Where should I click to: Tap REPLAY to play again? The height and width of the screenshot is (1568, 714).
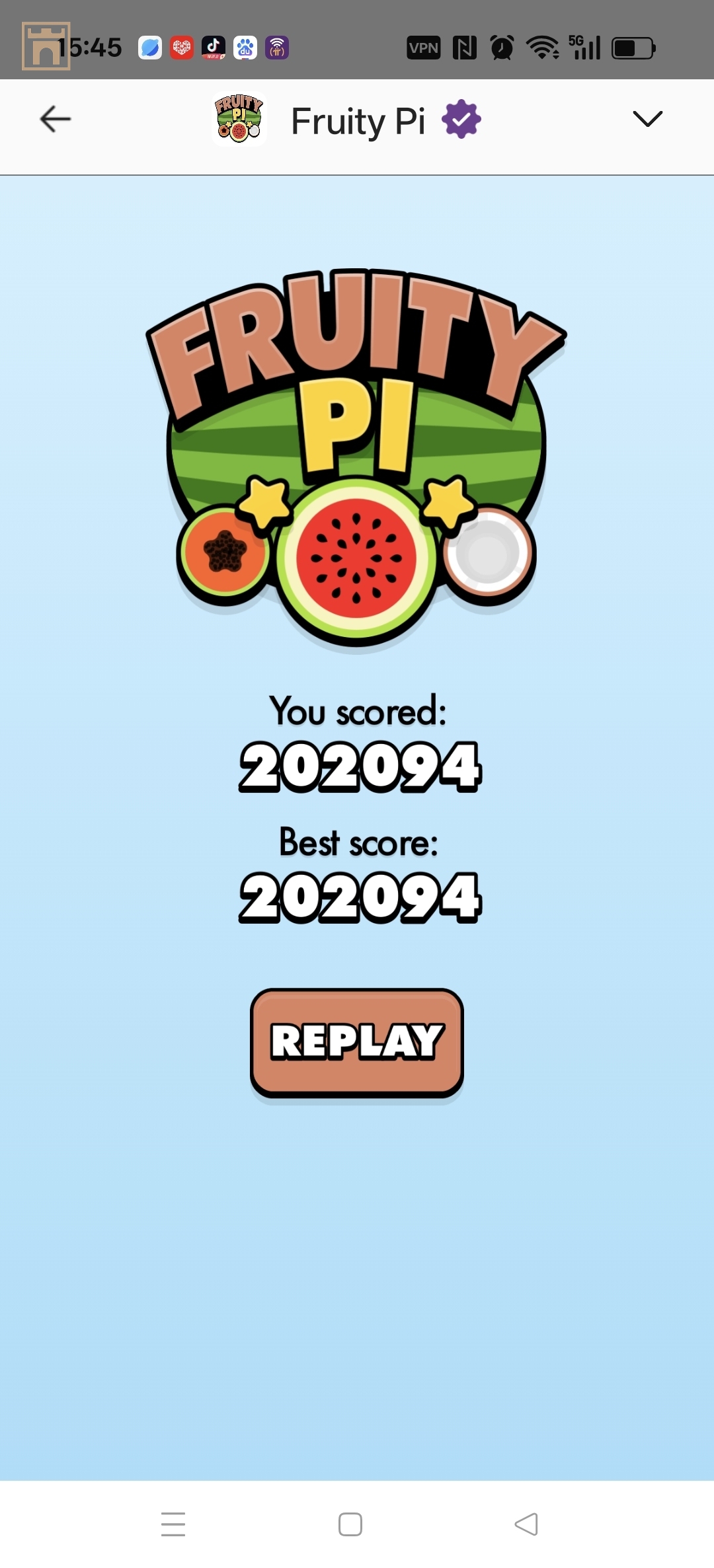[357, 1042]
